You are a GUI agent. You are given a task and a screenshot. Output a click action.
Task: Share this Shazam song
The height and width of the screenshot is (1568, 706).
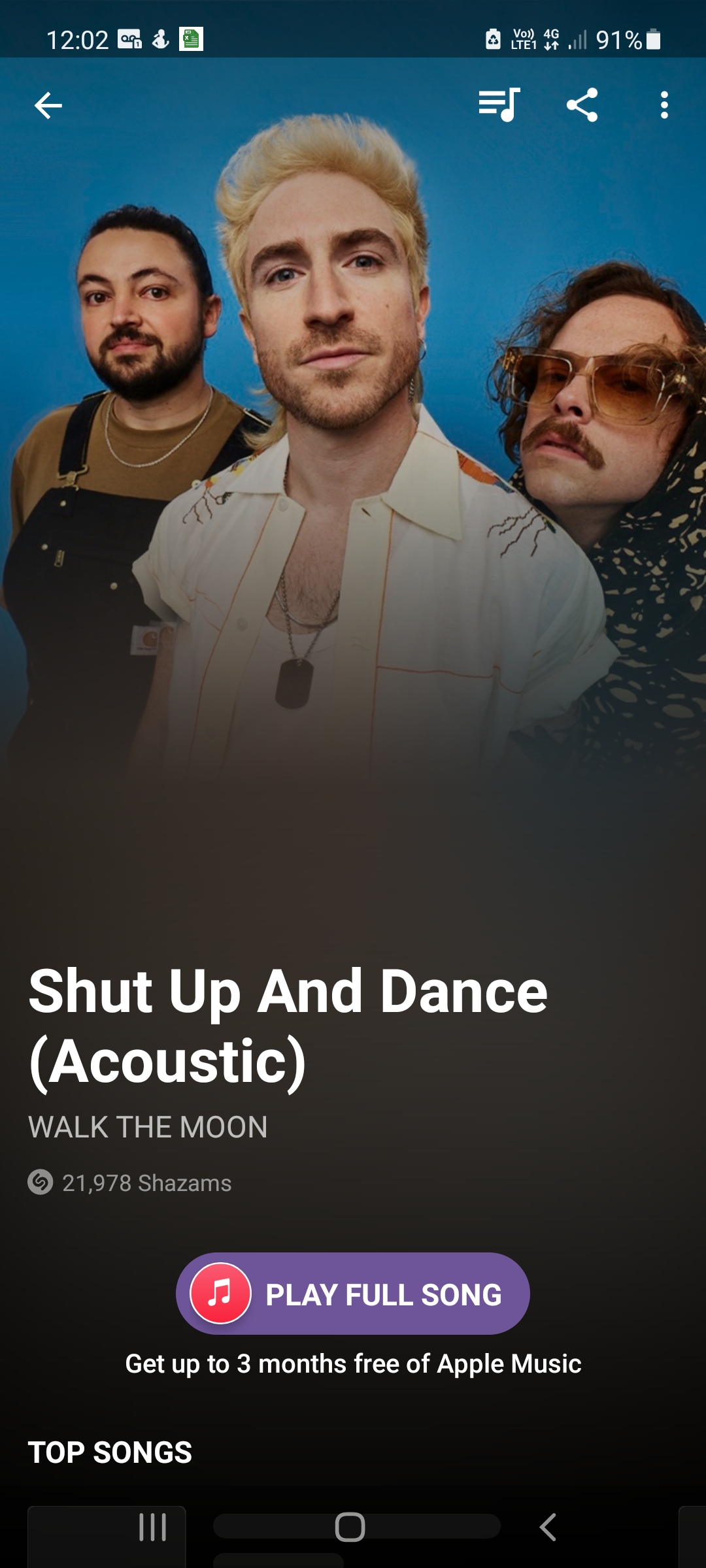[x=582, y=105]
